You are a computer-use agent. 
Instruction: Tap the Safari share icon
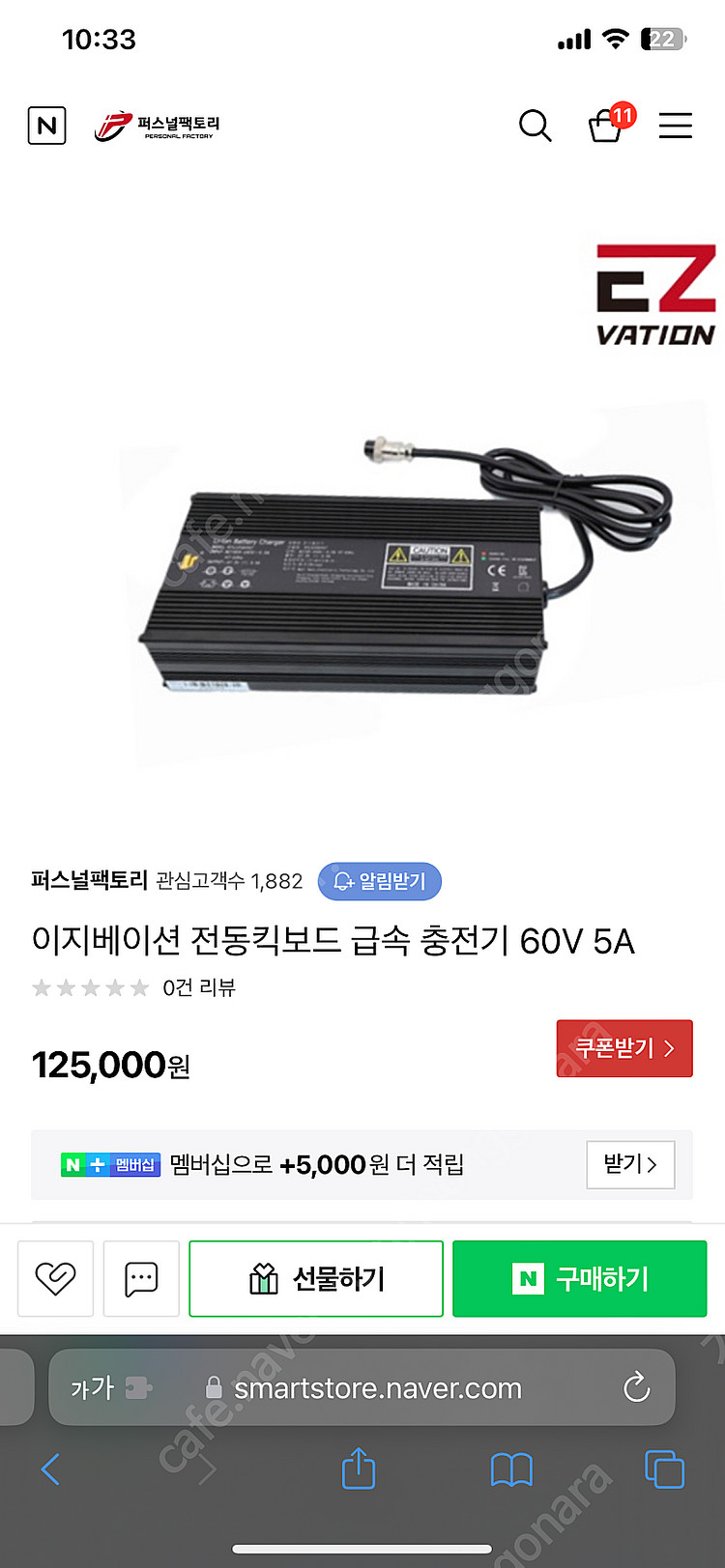[358, 1469]
